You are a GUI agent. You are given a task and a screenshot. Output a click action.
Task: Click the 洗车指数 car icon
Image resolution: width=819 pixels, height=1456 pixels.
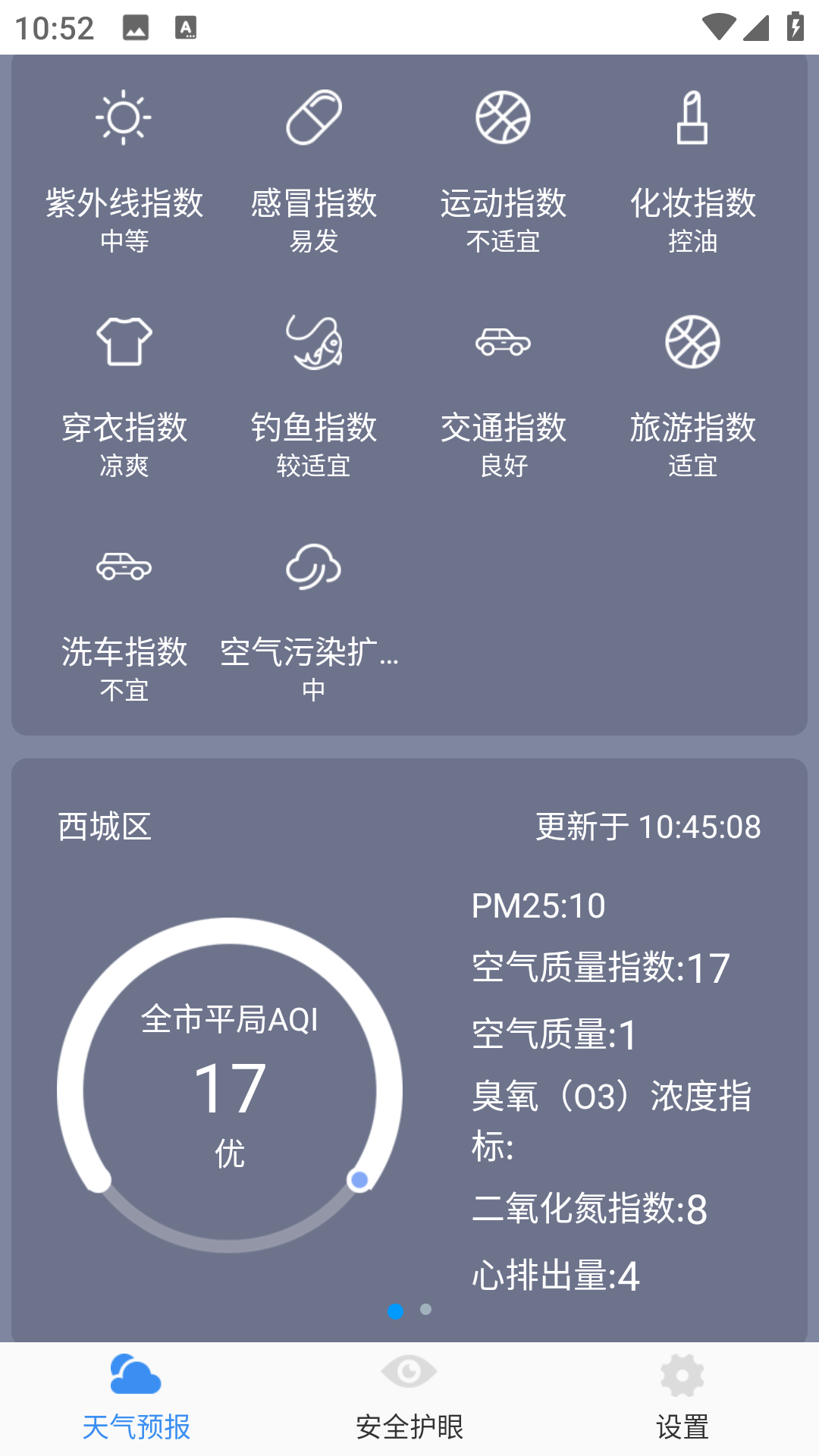(124, 567)
